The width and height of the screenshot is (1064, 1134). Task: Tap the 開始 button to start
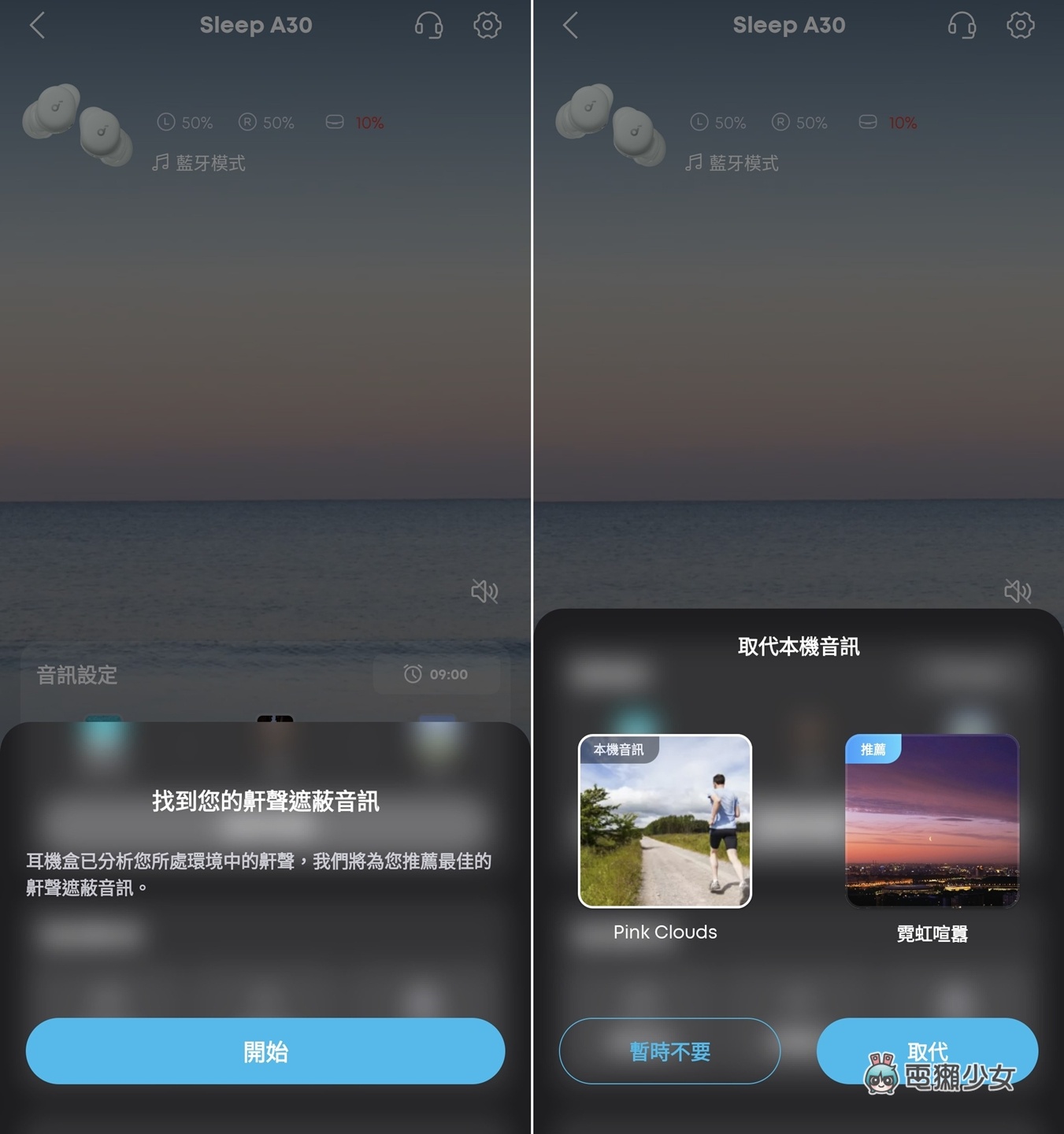[x=265, y=1051]
